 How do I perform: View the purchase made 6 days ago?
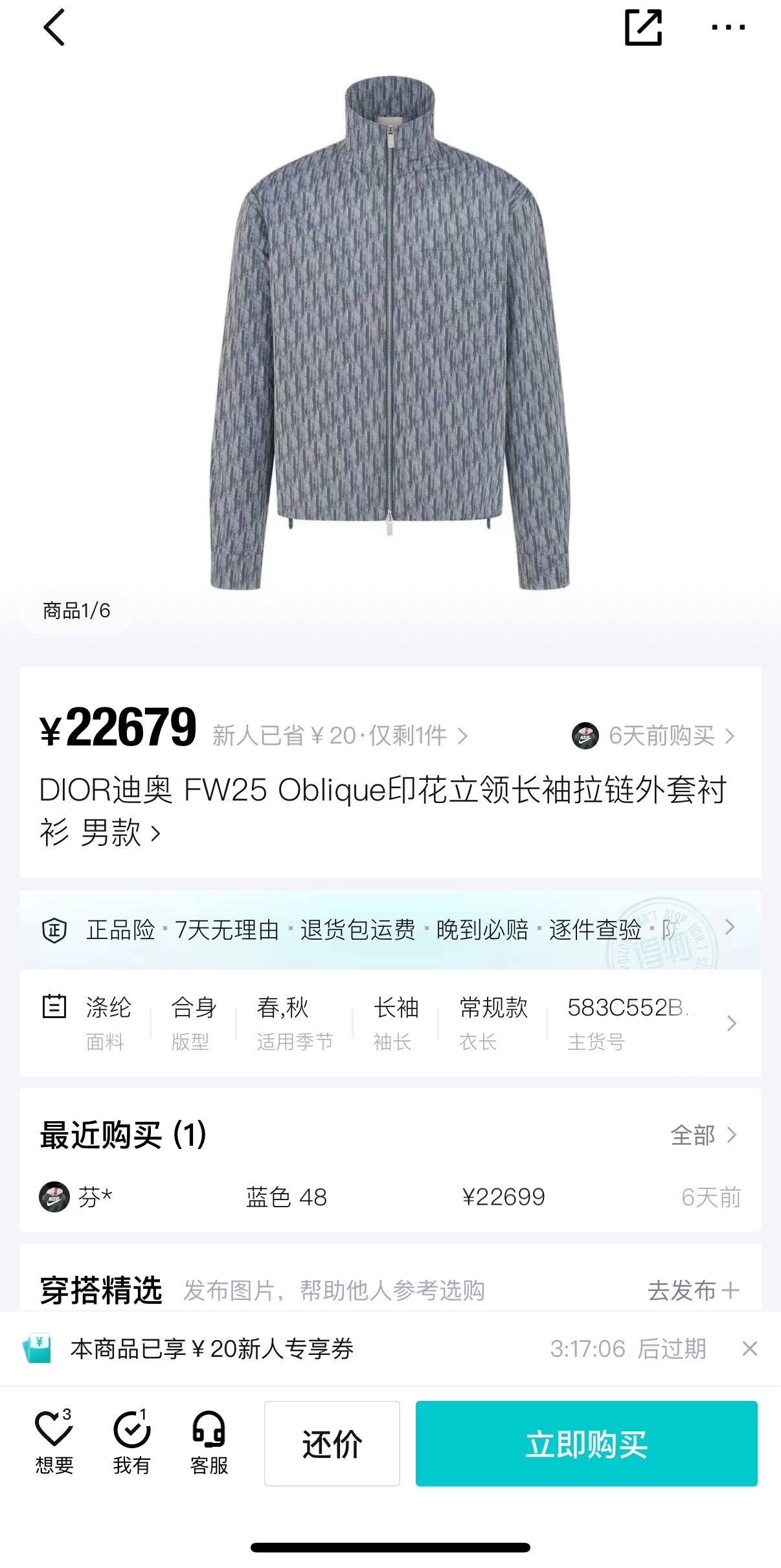coord(654,736)
